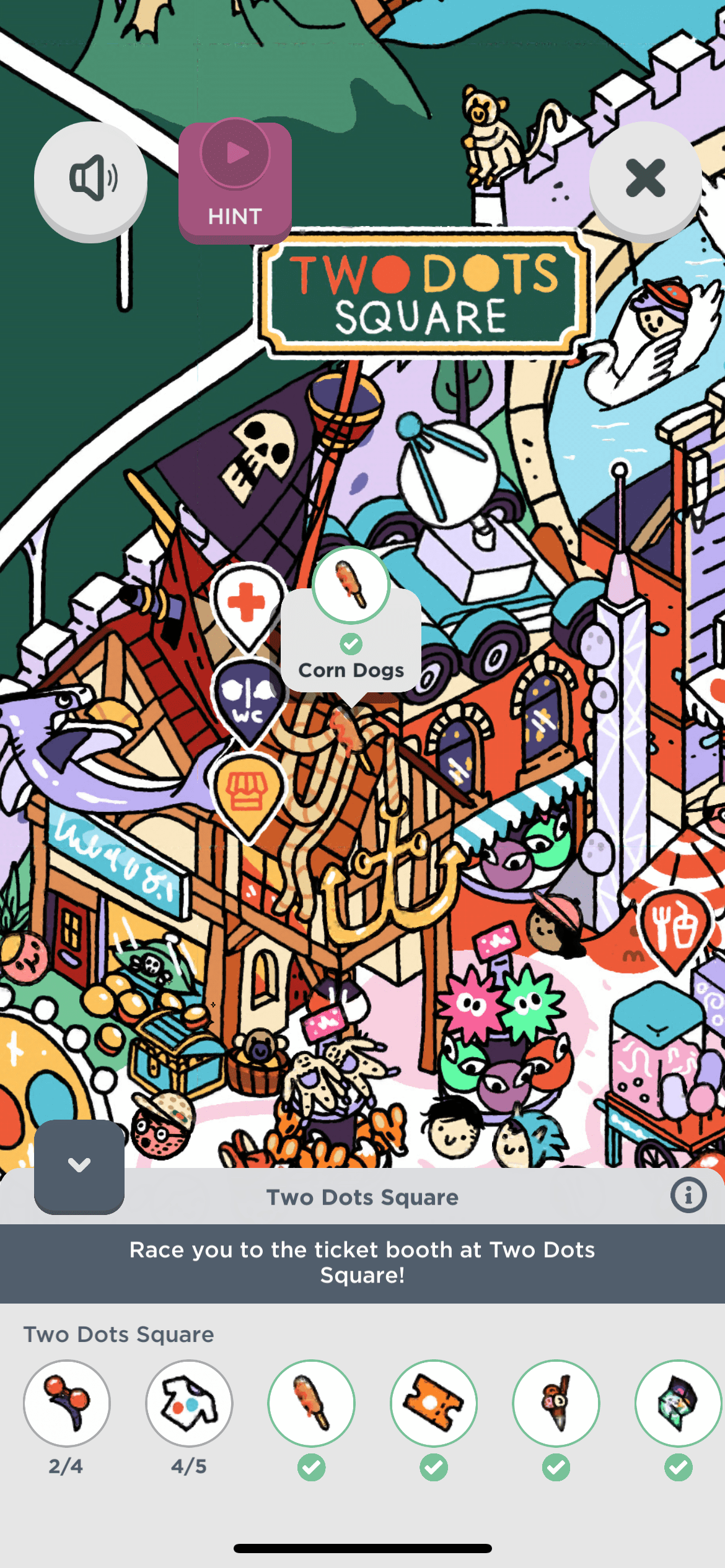This screenshot has height=1568, width=725.
Task: Select the last found item in the tray
Action: point(679,1403)
